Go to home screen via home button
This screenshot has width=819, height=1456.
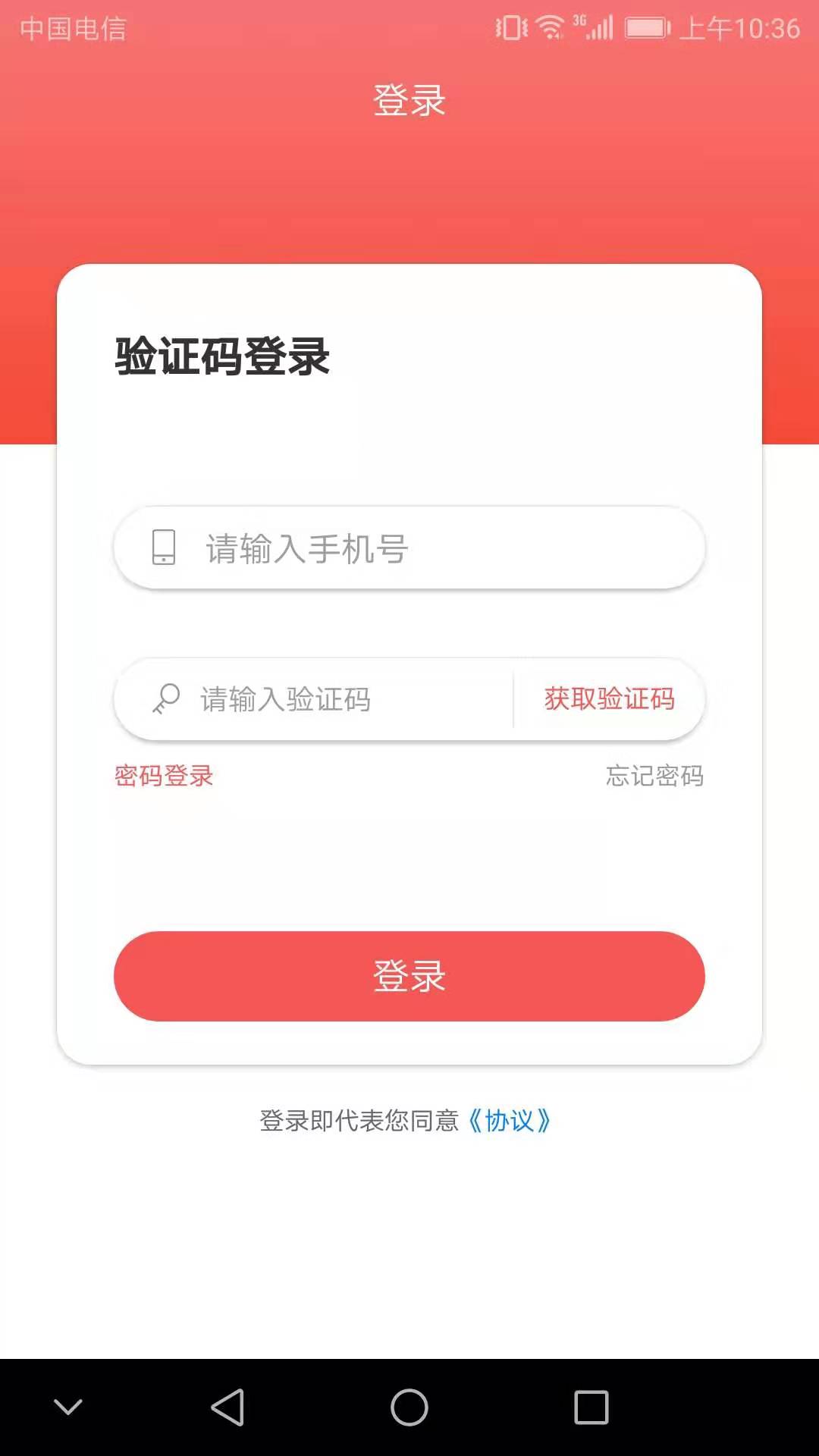[x=409, y=1407]
